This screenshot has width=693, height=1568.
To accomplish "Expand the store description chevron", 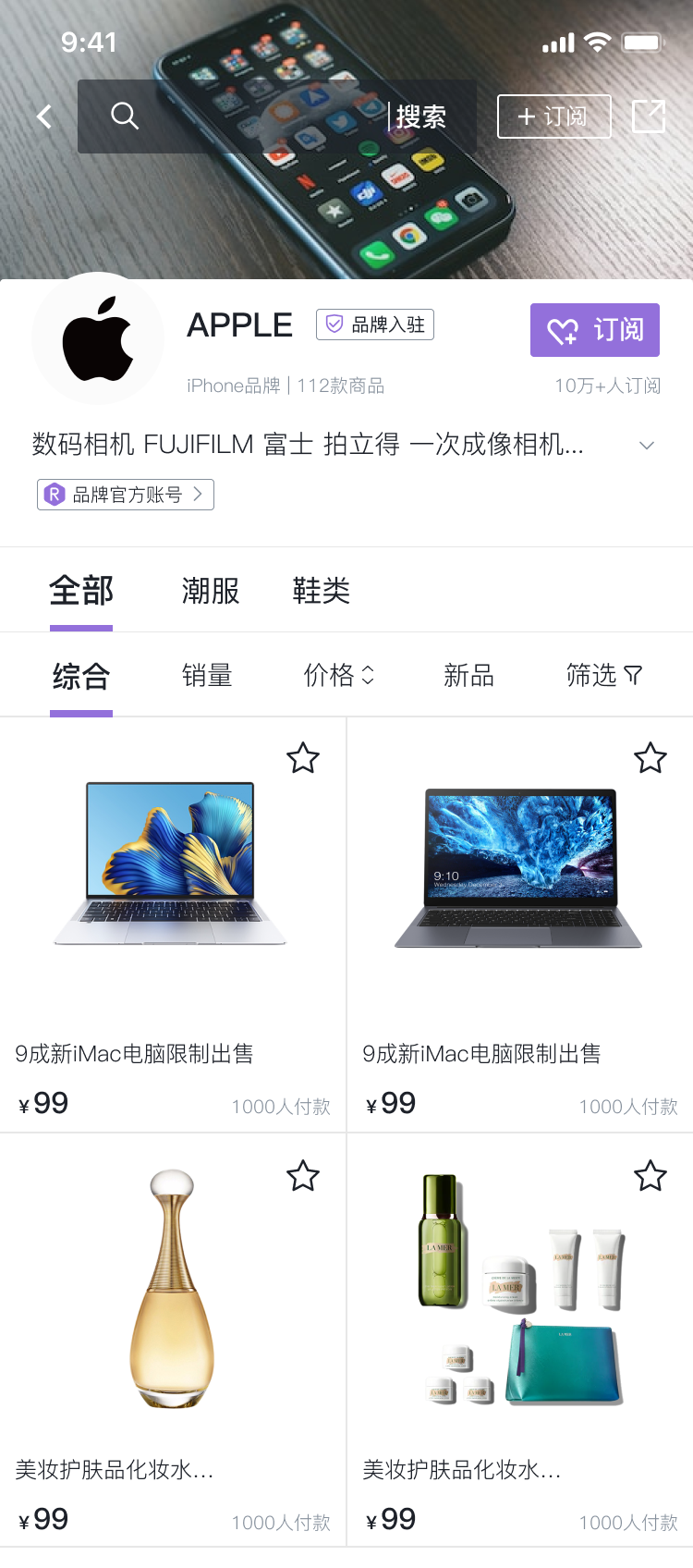I will (x=647, y=446).
